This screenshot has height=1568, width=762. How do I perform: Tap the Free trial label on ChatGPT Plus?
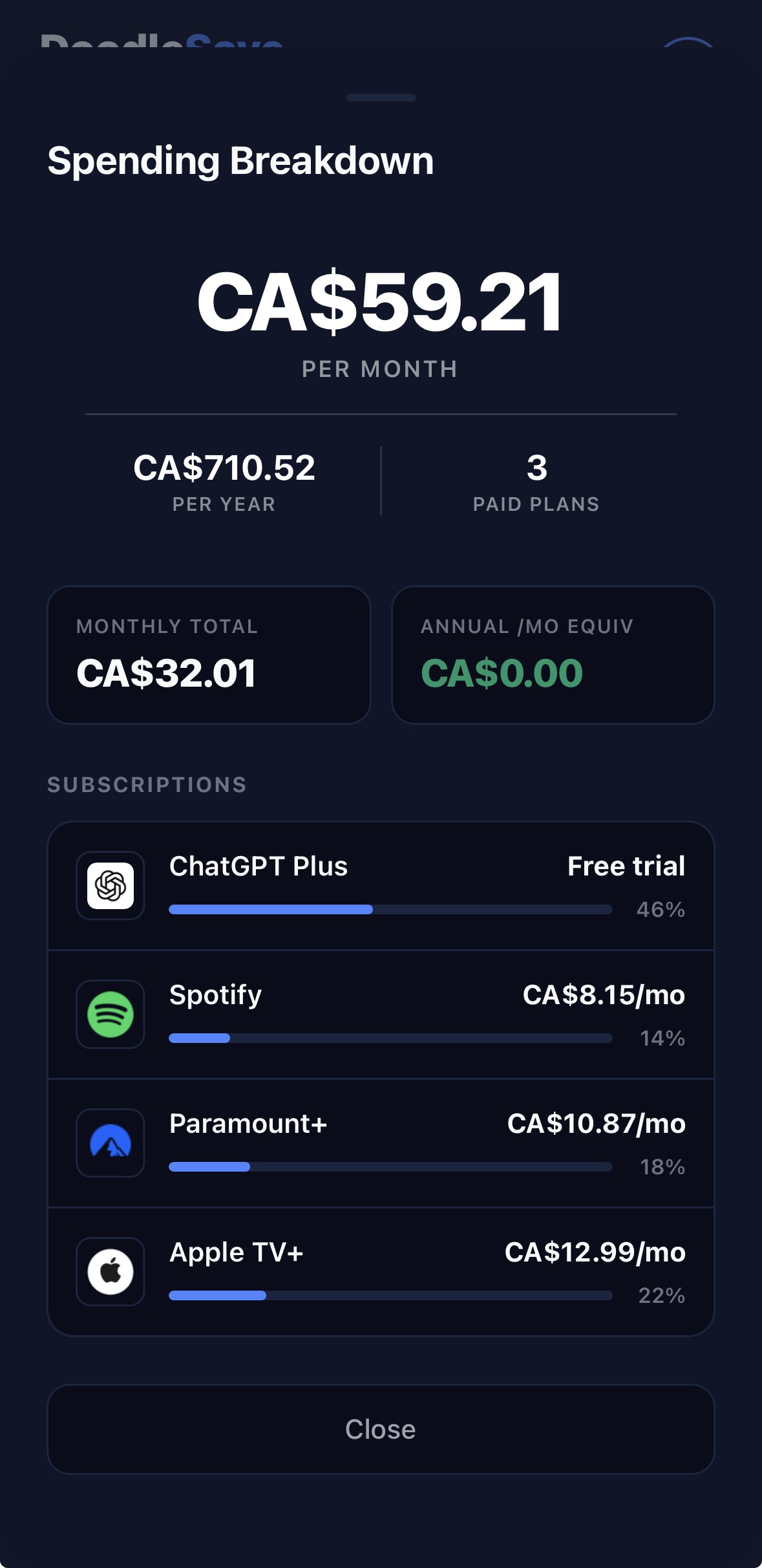[626, 866]
